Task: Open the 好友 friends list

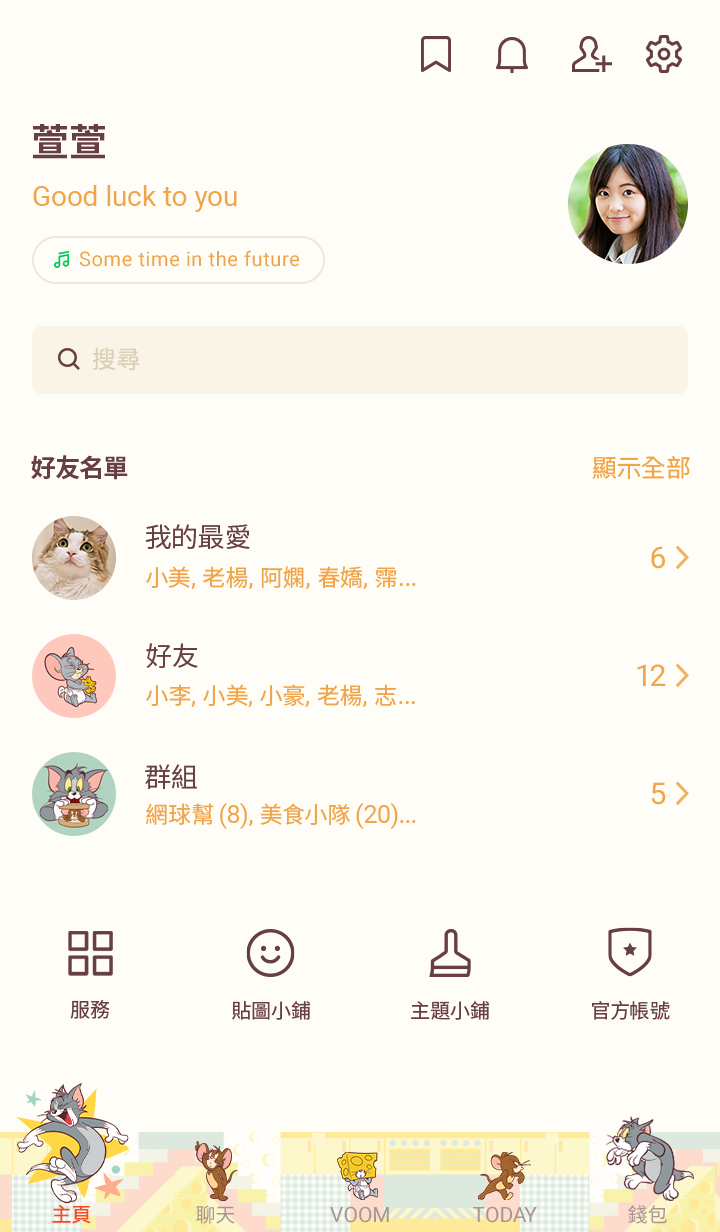Action: [360, 676]
